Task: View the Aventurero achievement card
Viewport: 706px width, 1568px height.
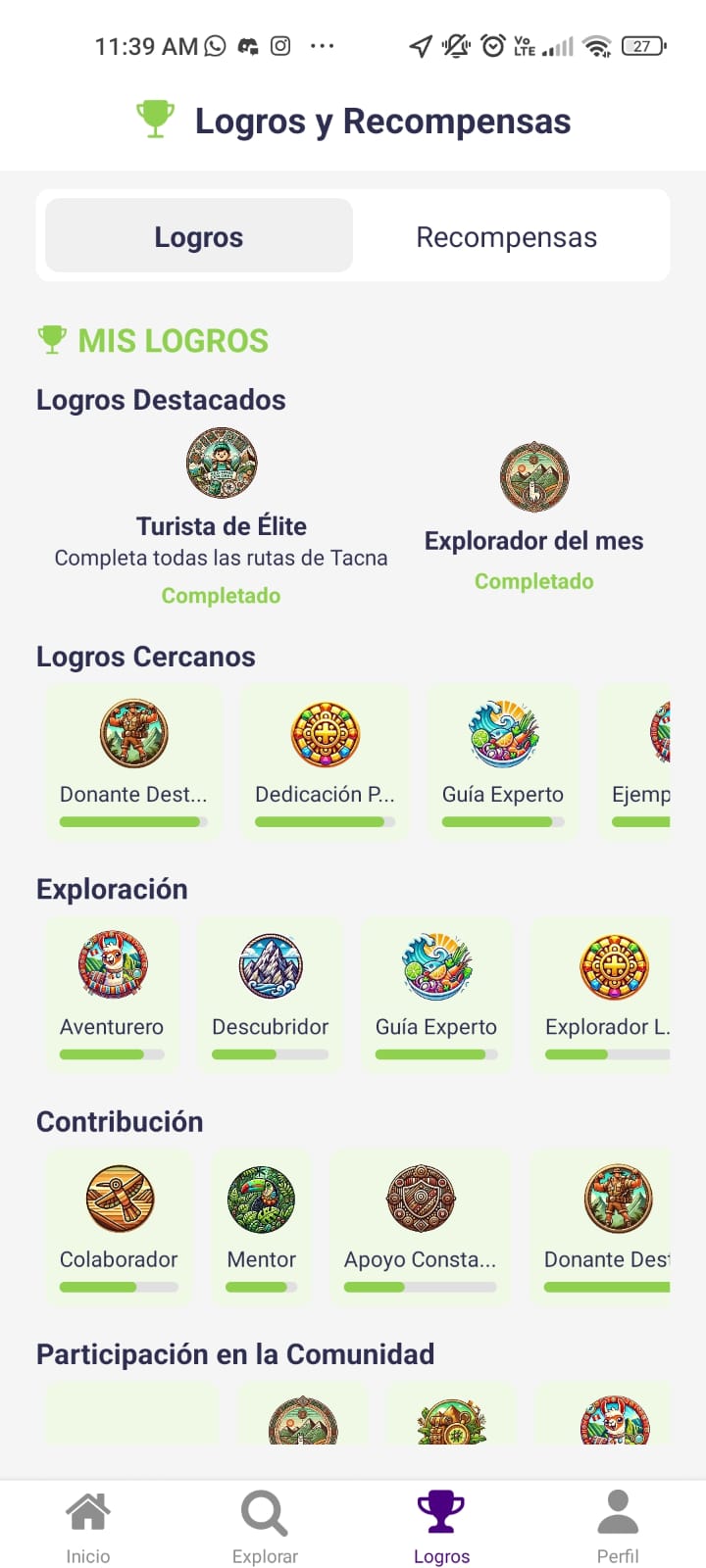Action: click(112, 994)
